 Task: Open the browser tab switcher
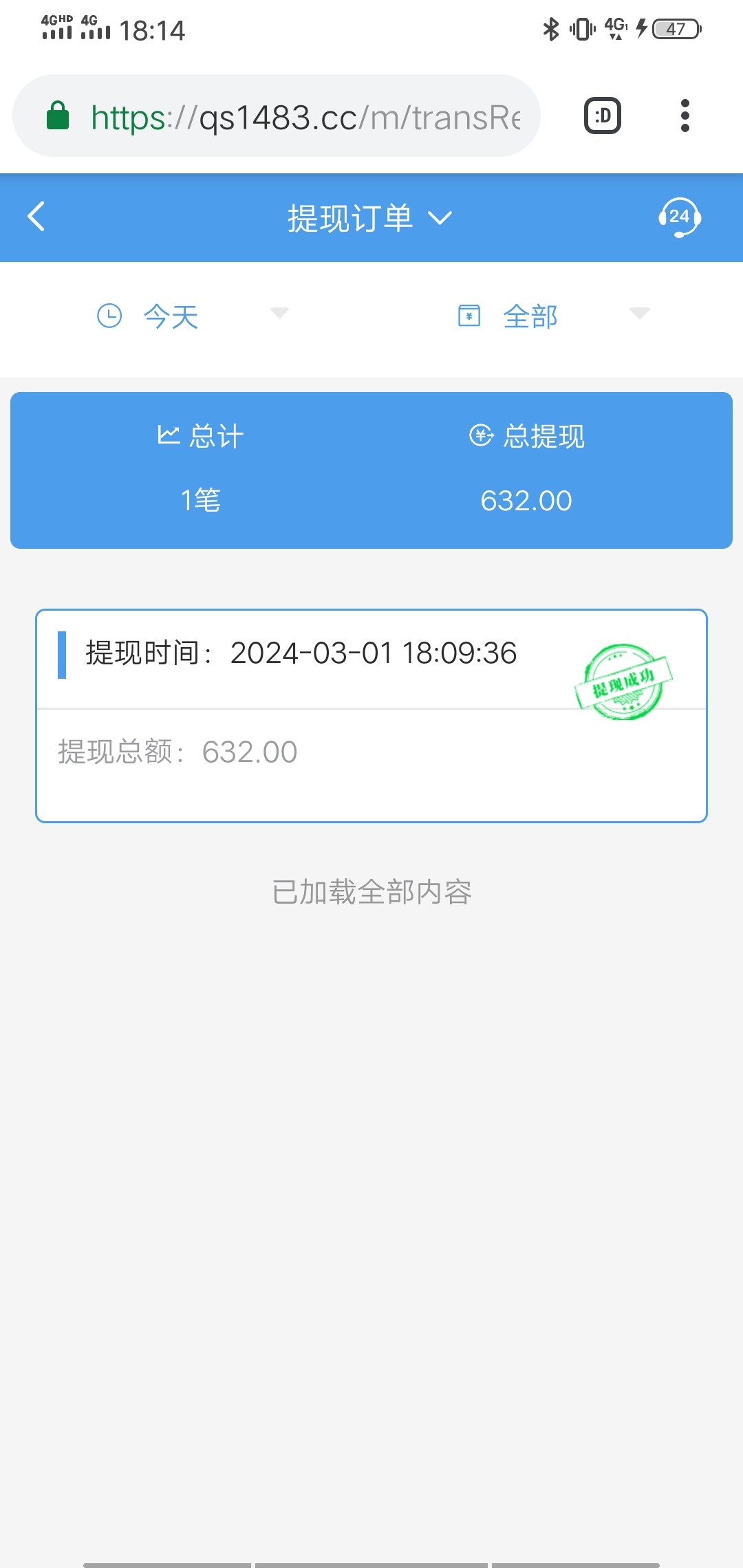603,116
